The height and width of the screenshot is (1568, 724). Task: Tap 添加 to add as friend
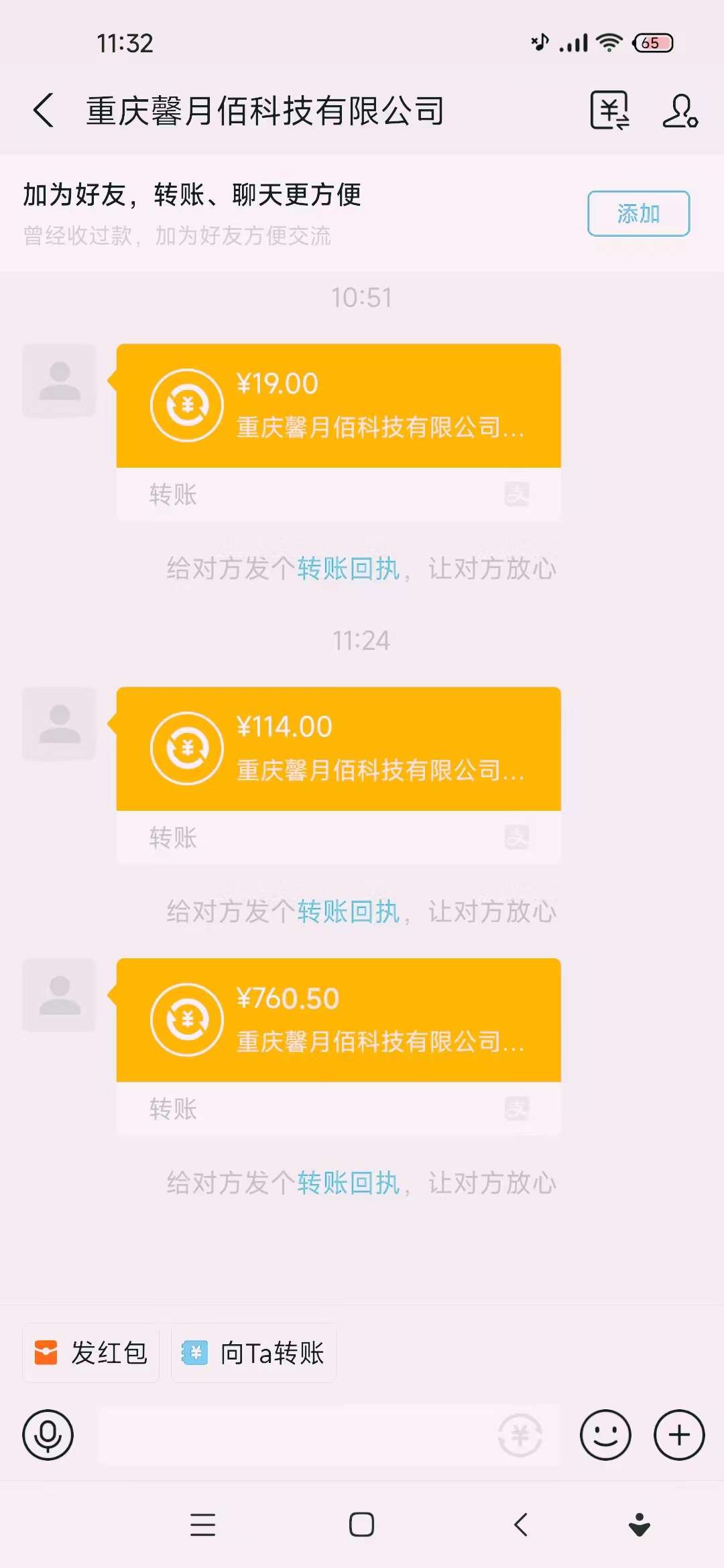(638, 214)
